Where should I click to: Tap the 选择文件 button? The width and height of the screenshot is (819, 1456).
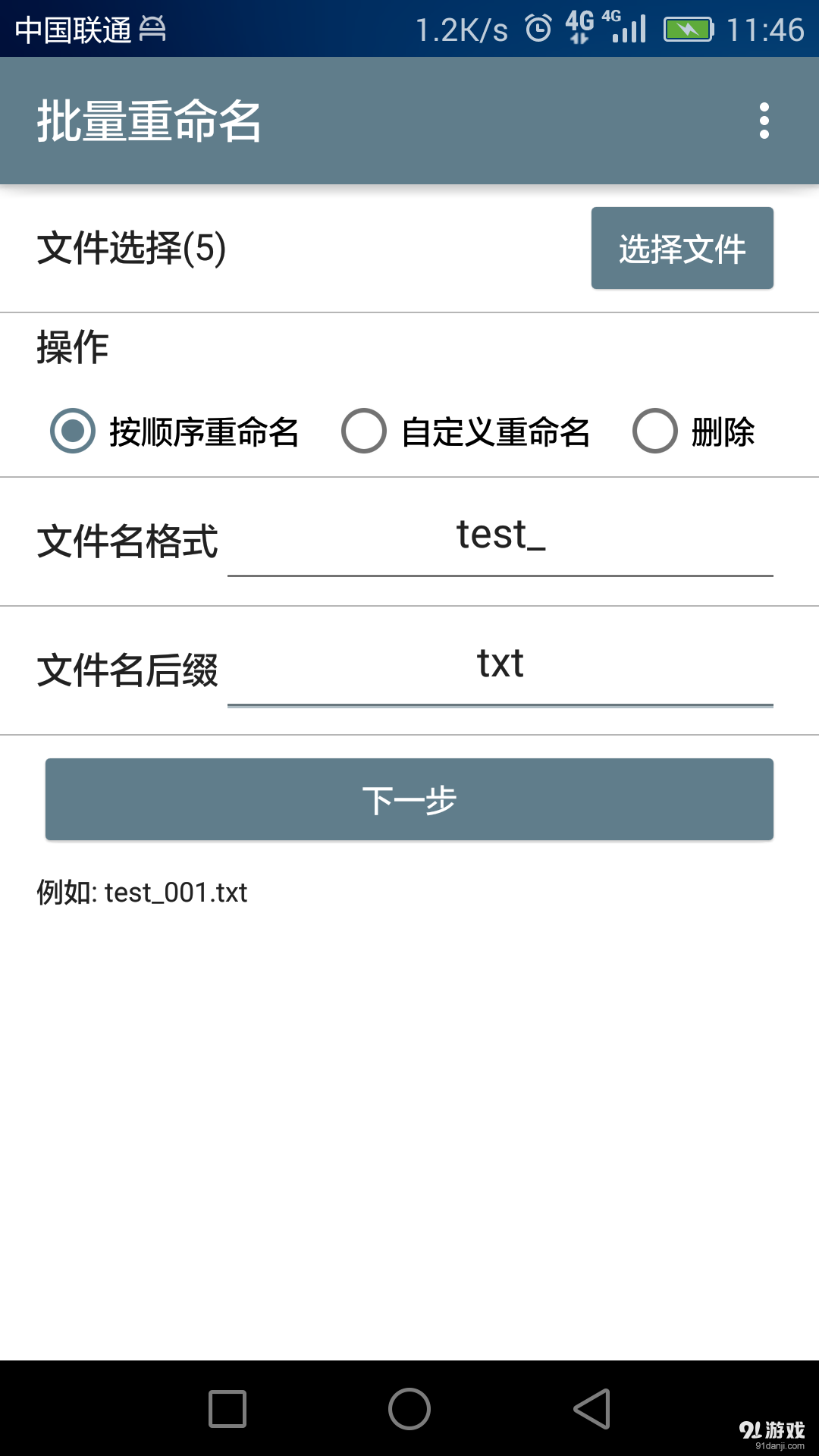(681, 248)
